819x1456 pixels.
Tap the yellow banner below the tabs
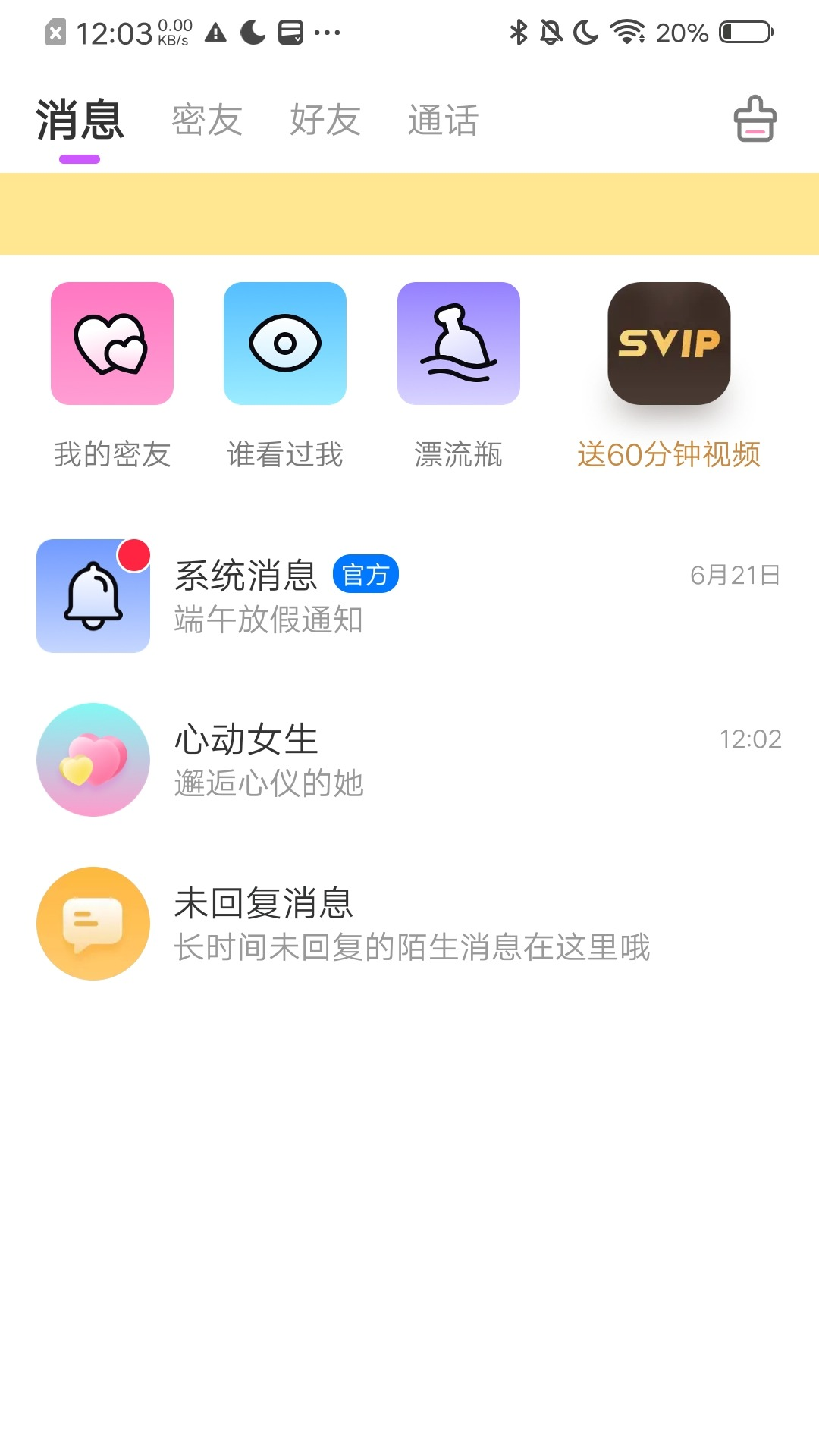(x=409, y=214)
